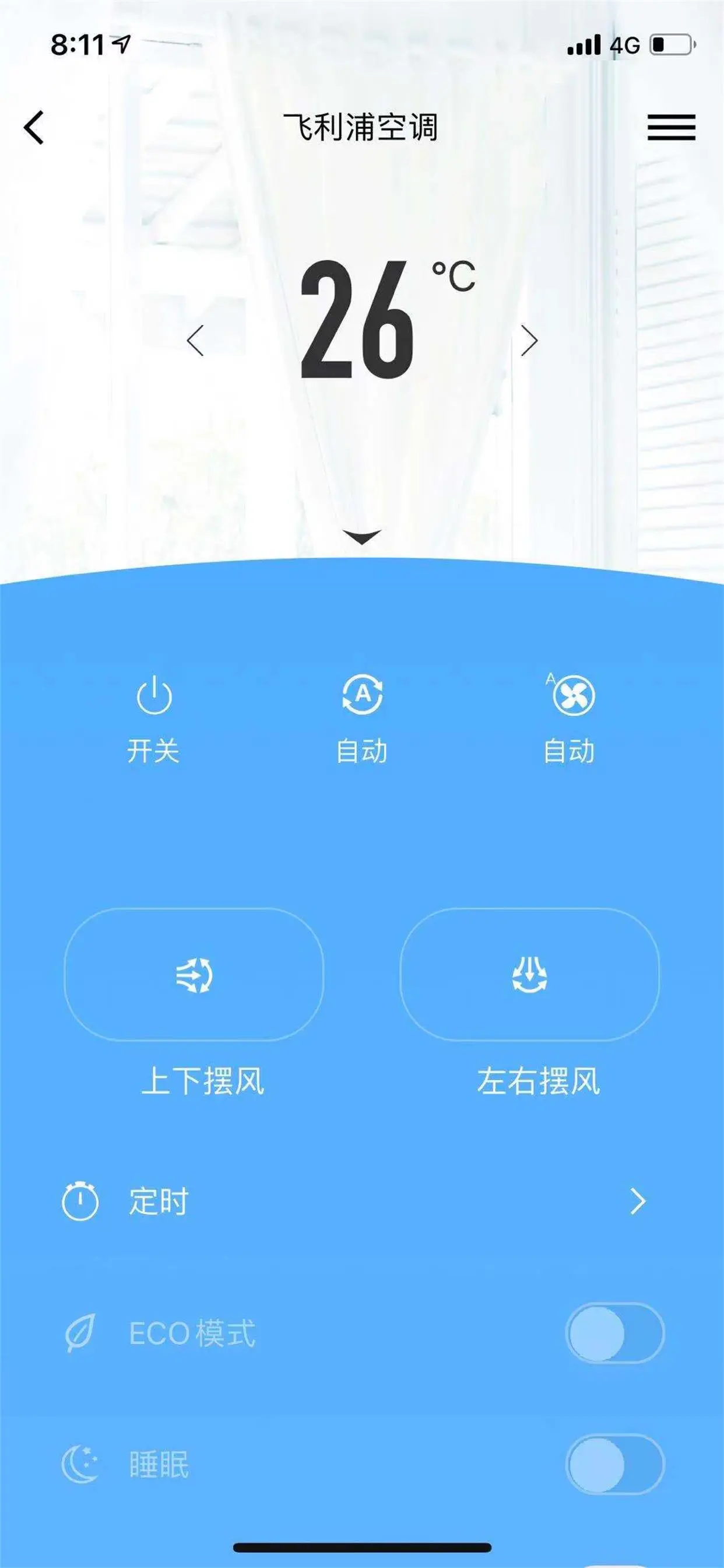The image size is (724, 1568).
Task: Select the 自动 auto mode icon
Action: click(364, 699)
